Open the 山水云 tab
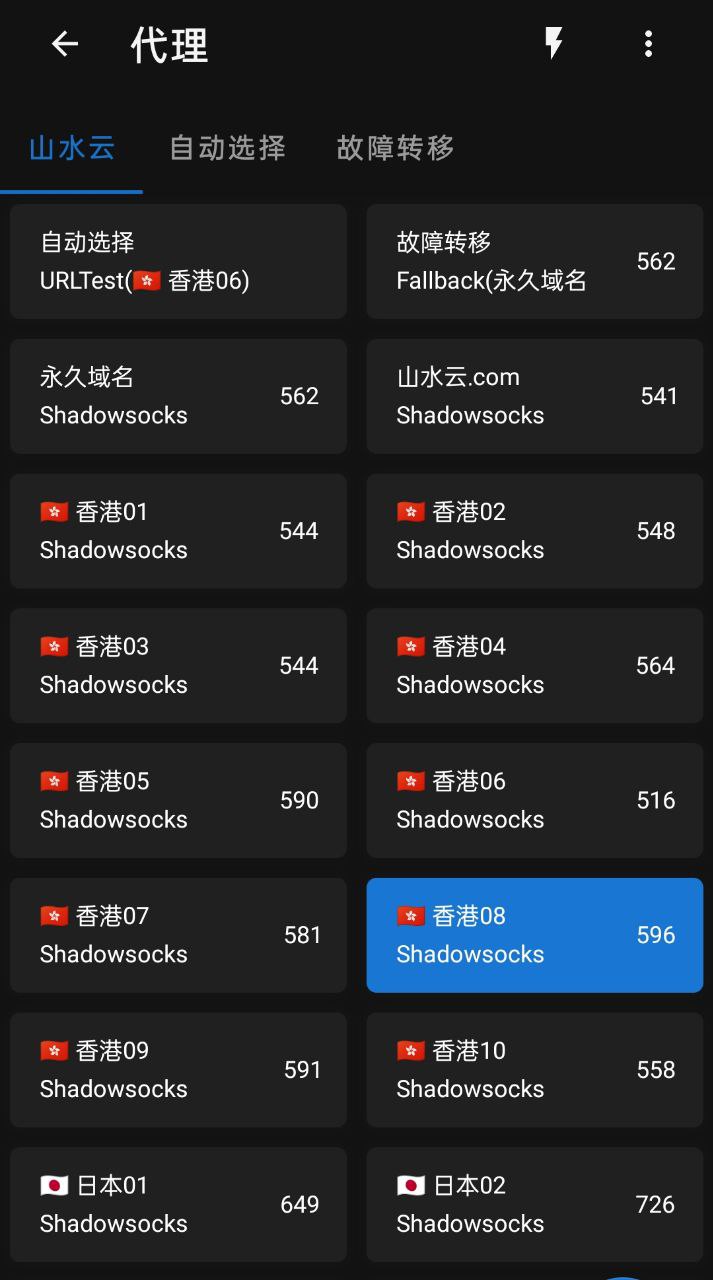 pos(72,148)
